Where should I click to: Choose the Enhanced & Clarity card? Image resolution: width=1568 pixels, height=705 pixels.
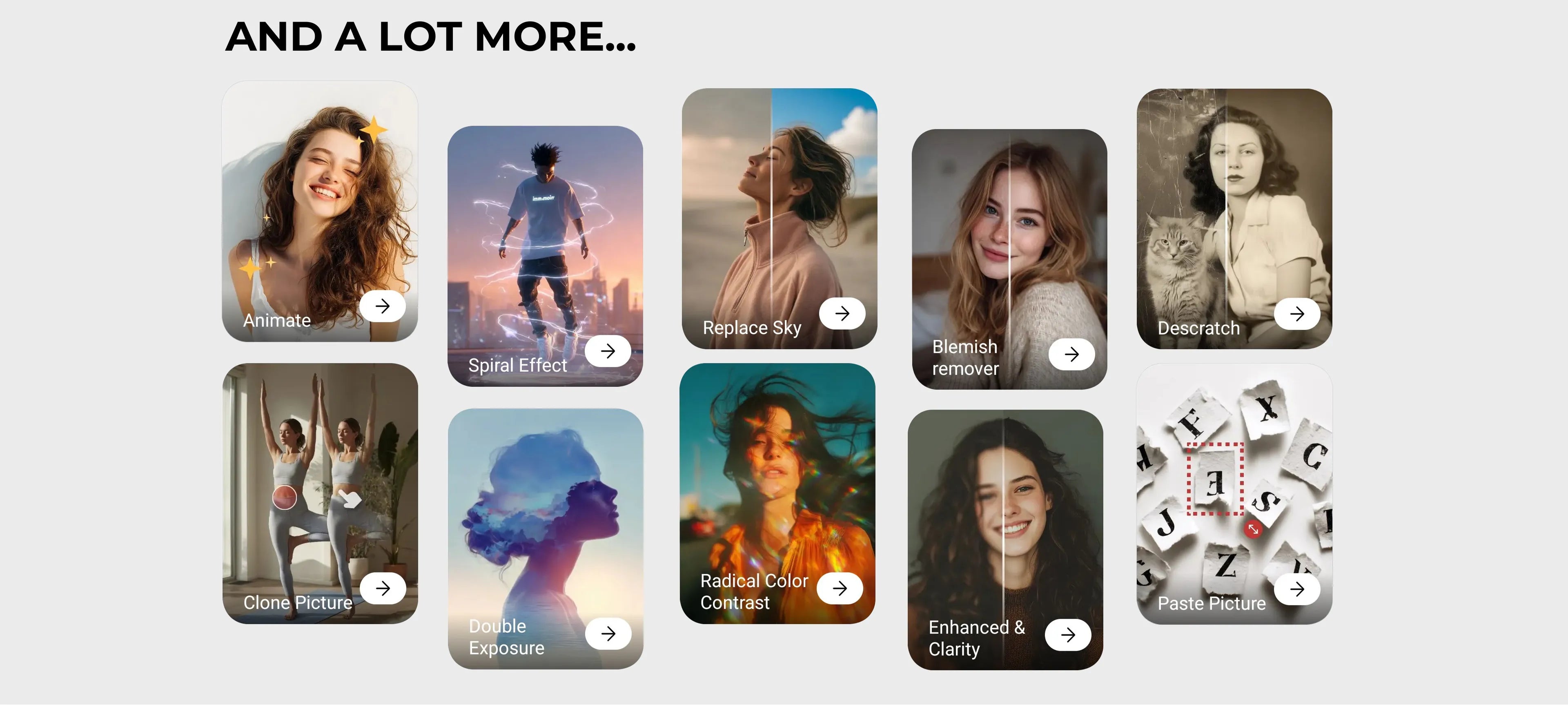[1005, 540]
